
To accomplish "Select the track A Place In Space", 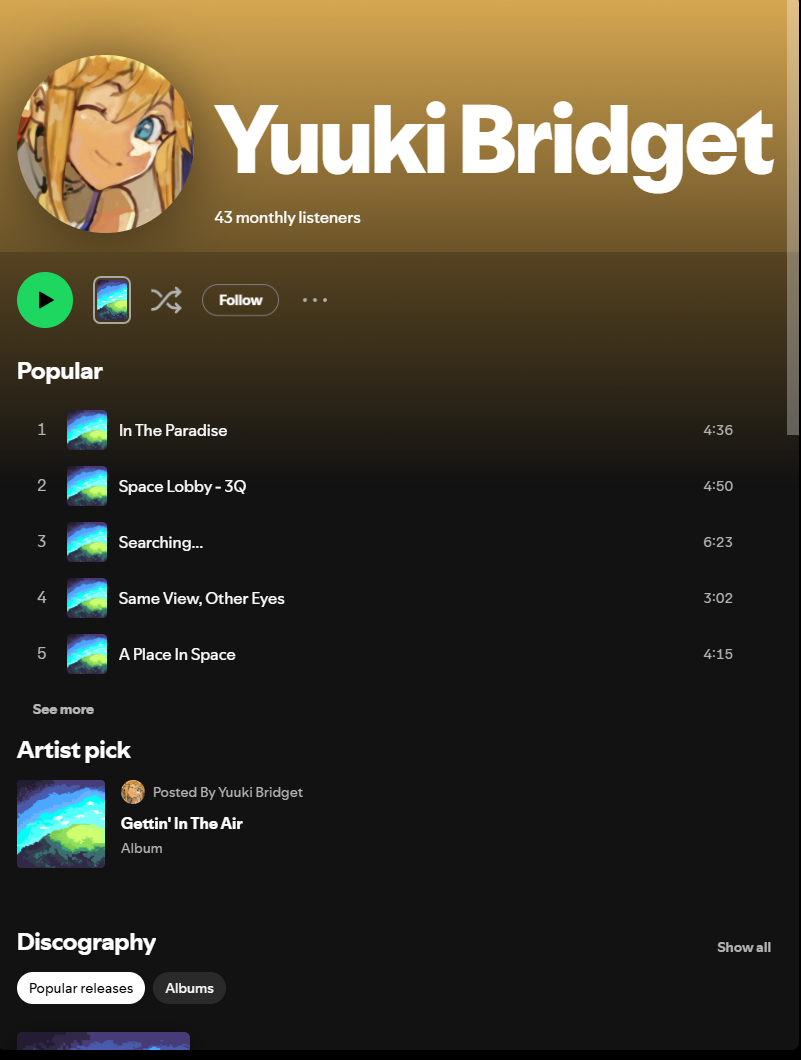I will [177, 654].
